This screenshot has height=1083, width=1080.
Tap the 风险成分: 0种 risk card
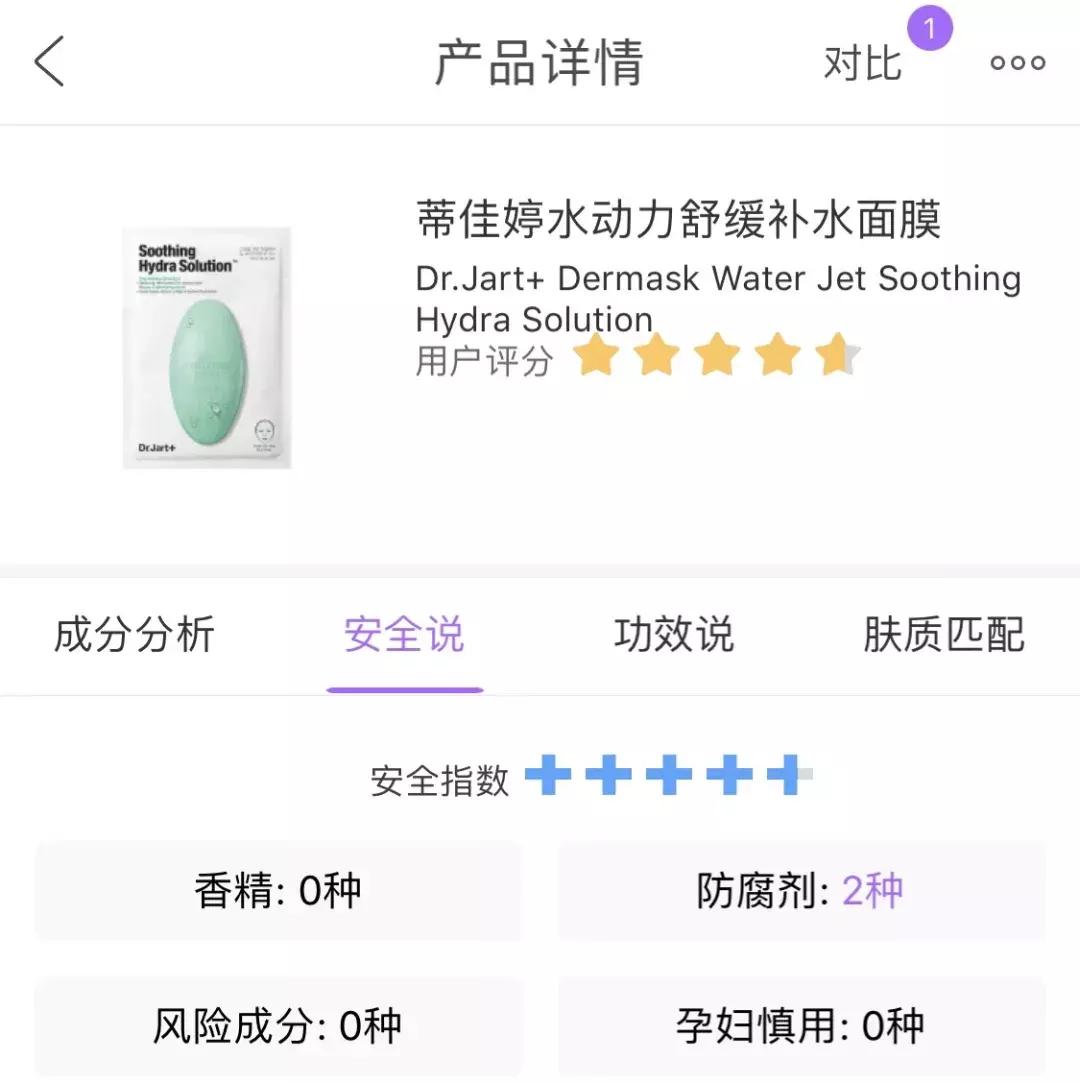click(277, 1025)
